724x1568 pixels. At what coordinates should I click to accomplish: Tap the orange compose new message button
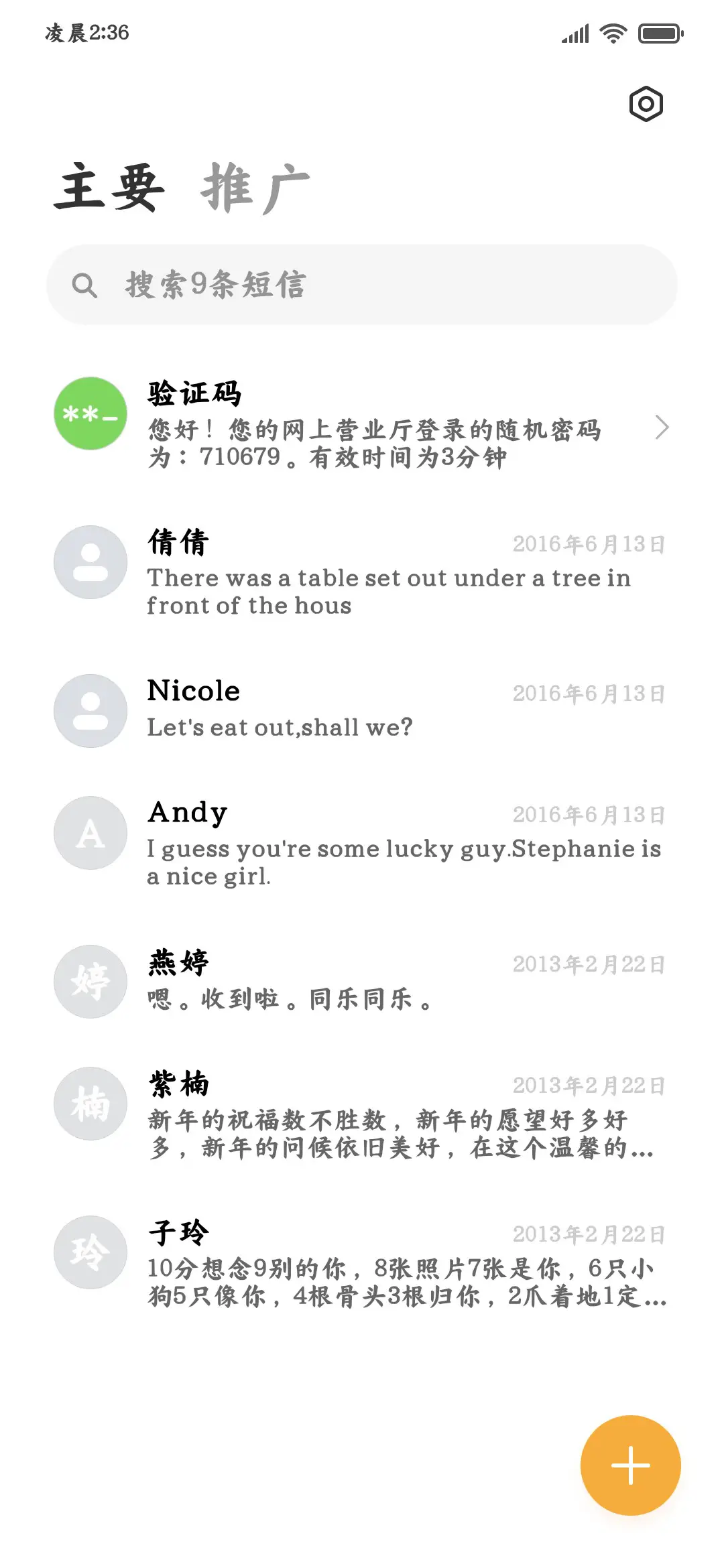629,1464
